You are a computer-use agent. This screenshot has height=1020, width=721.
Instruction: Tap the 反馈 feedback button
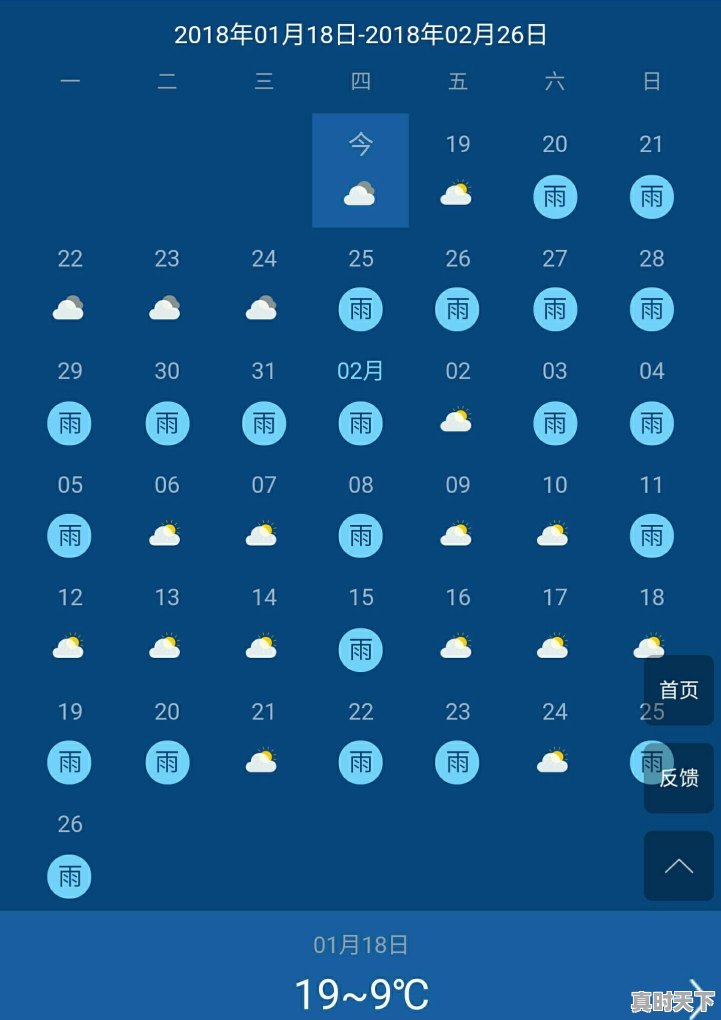[x=678, y=778]
